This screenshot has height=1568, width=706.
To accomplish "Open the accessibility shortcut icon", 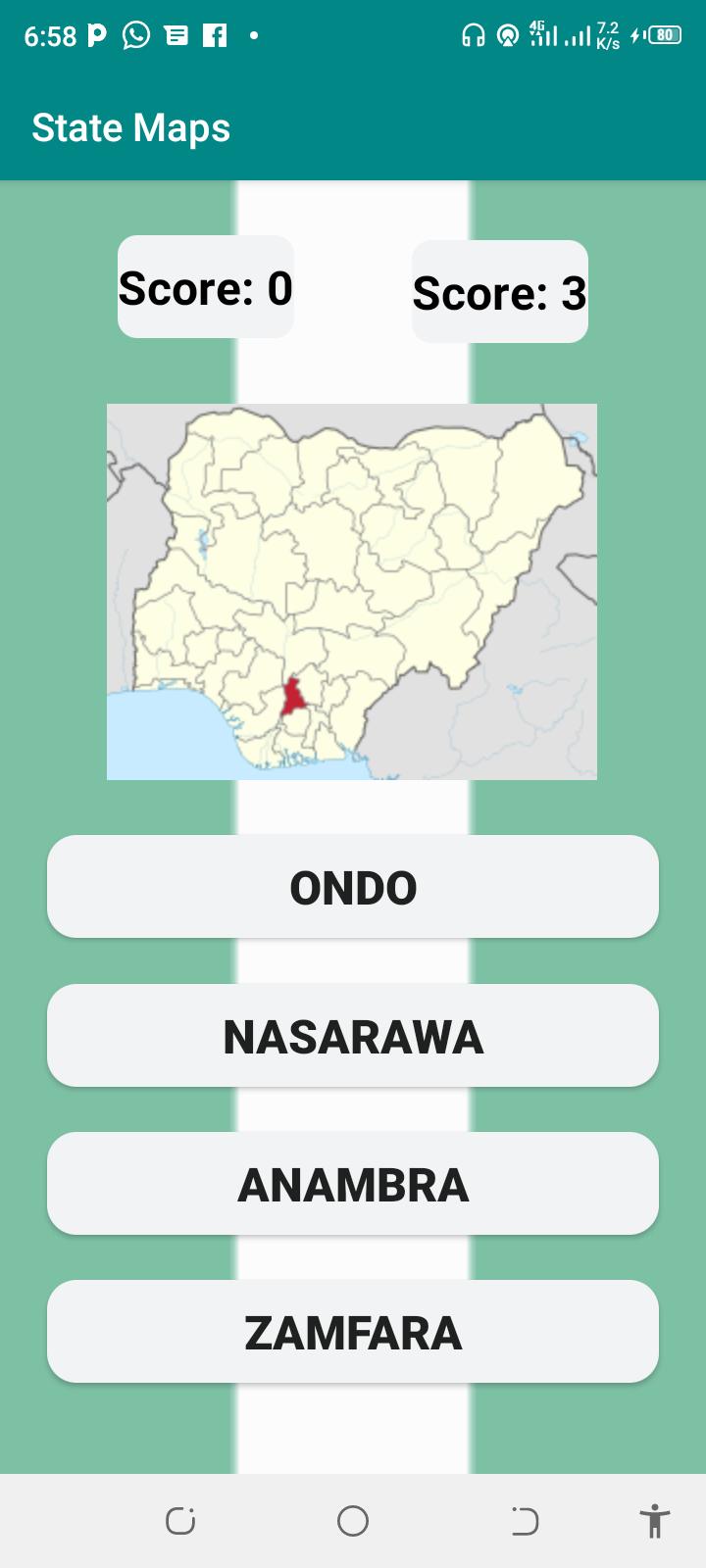I will pyautogui.click(x=654, y=1521).
